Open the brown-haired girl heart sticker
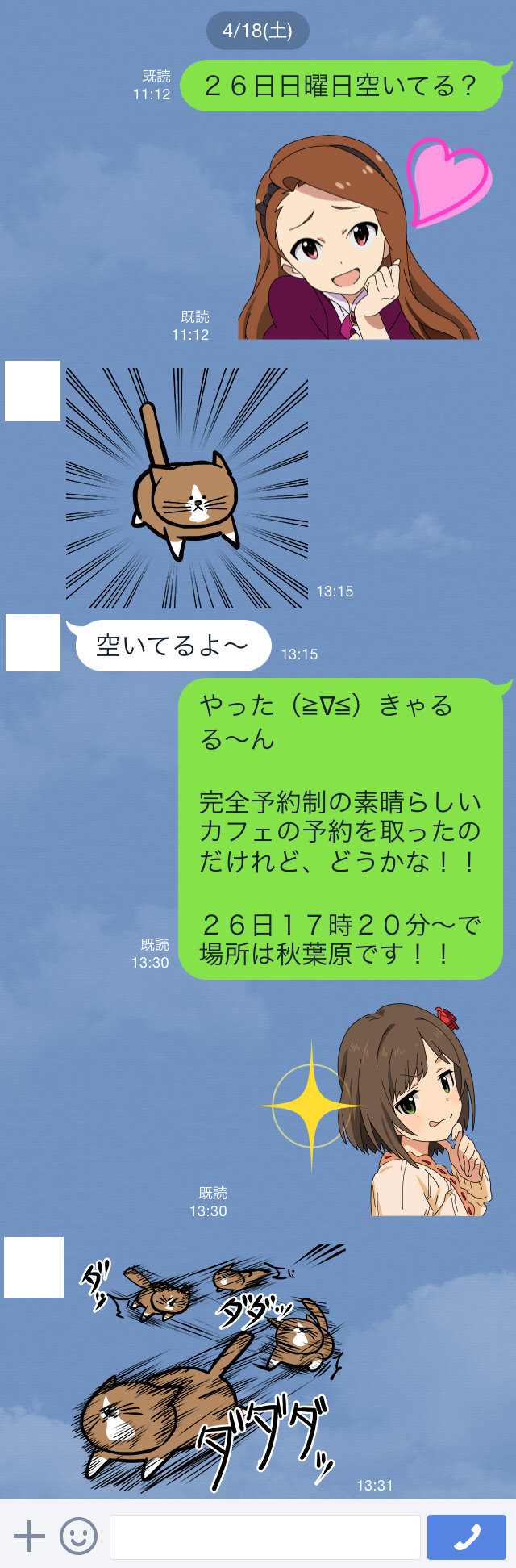 click(x=363, y=240)
